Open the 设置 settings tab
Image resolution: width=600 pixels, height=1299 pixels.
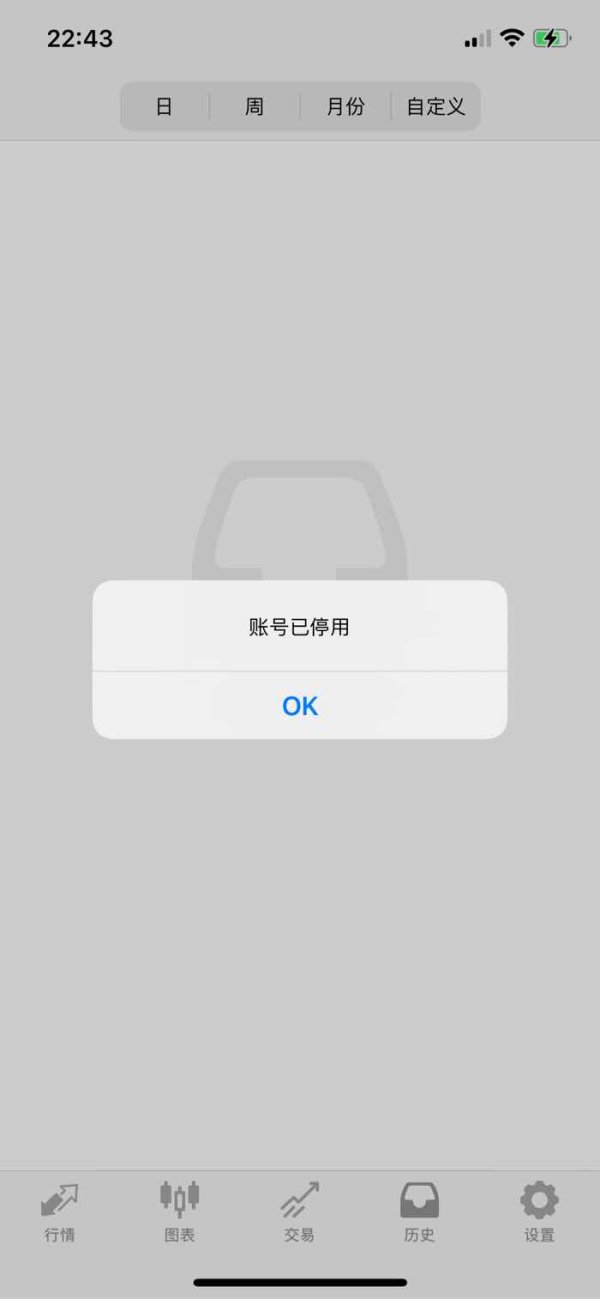pyautogui.click(x=539, y=1212)
